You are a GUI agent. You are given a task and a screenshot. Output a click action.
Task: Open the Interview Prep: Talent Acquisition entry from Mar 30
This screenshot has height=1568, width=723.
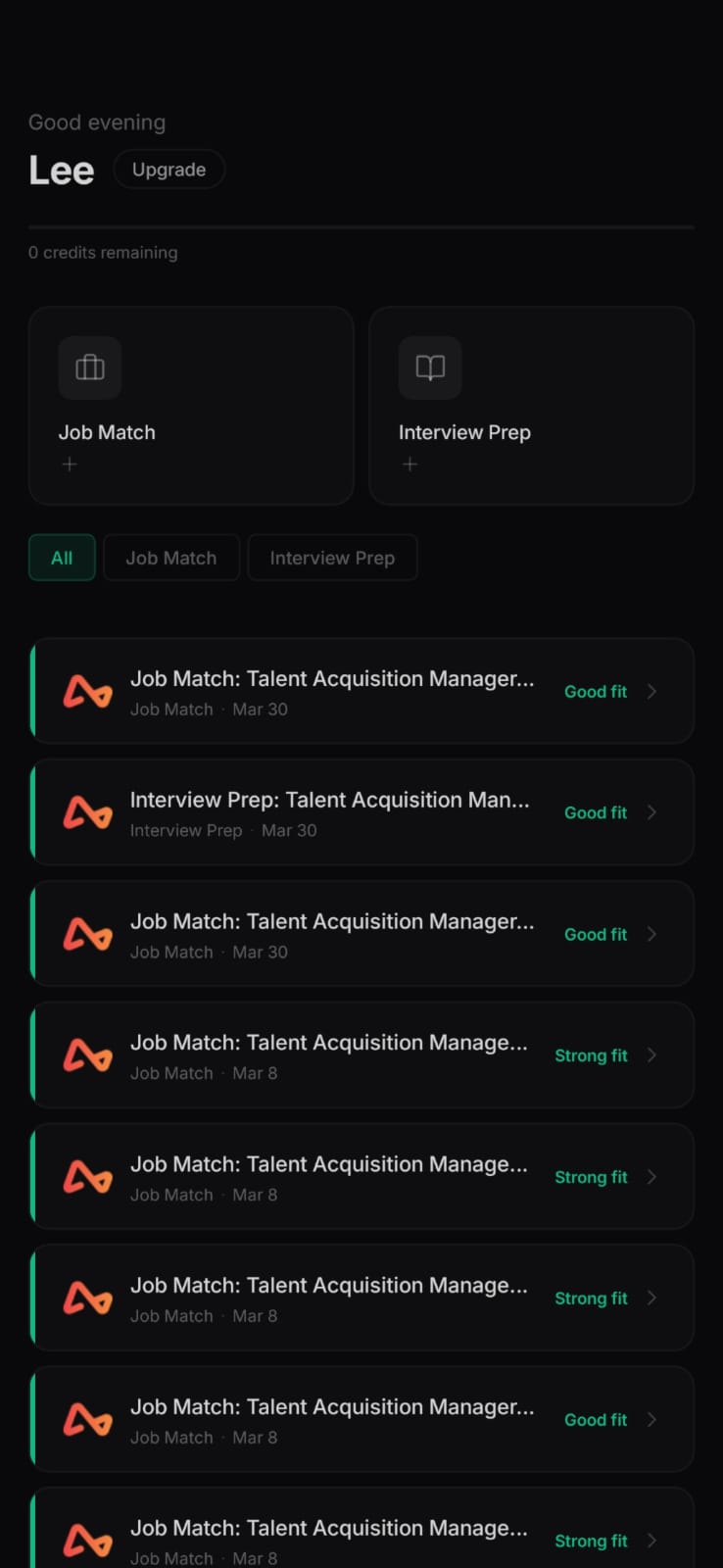(361, 812)
